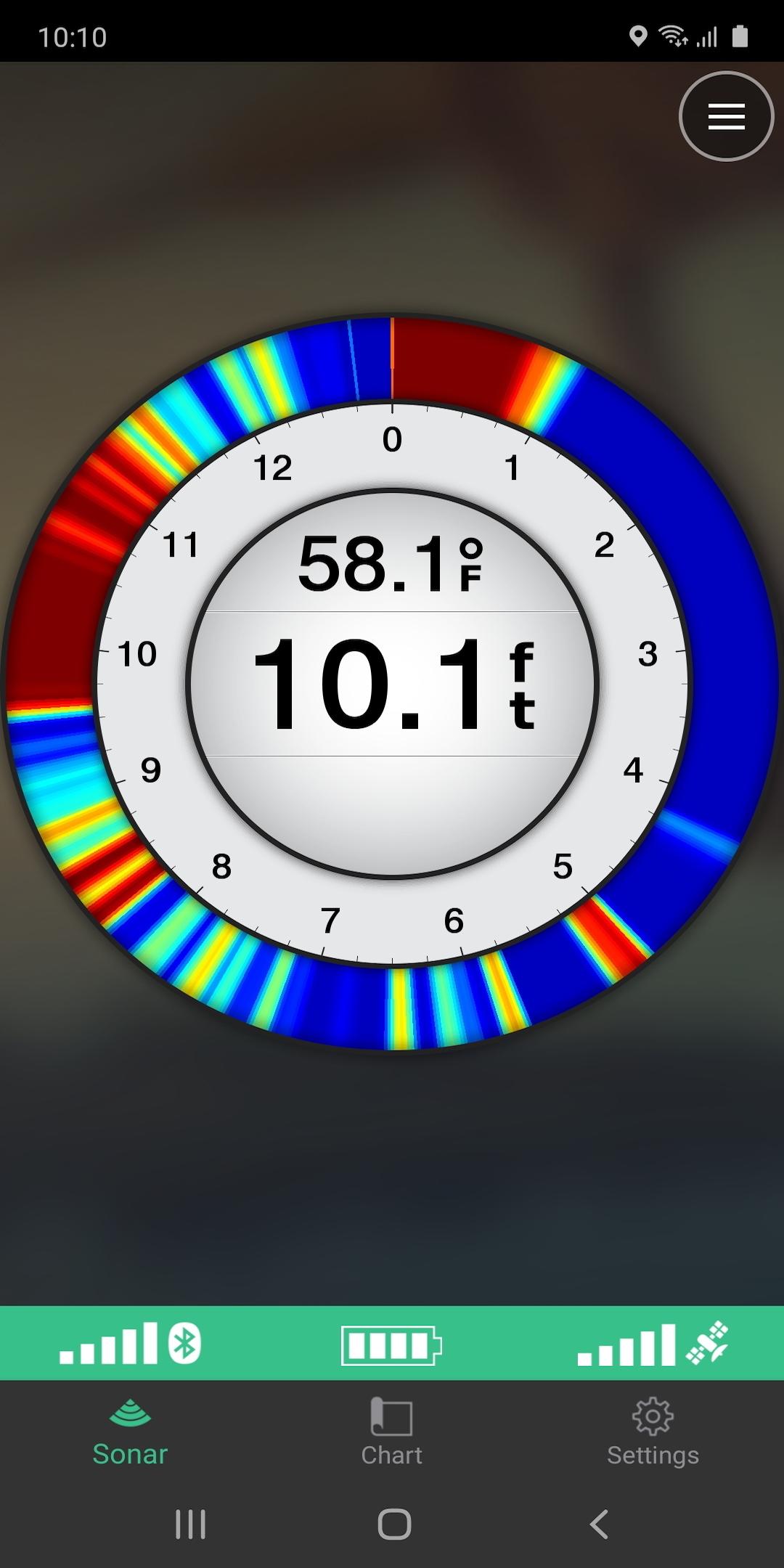This screenshot has width=784, height=1568.
Task: Go to the home screen
Action: 394,1524
